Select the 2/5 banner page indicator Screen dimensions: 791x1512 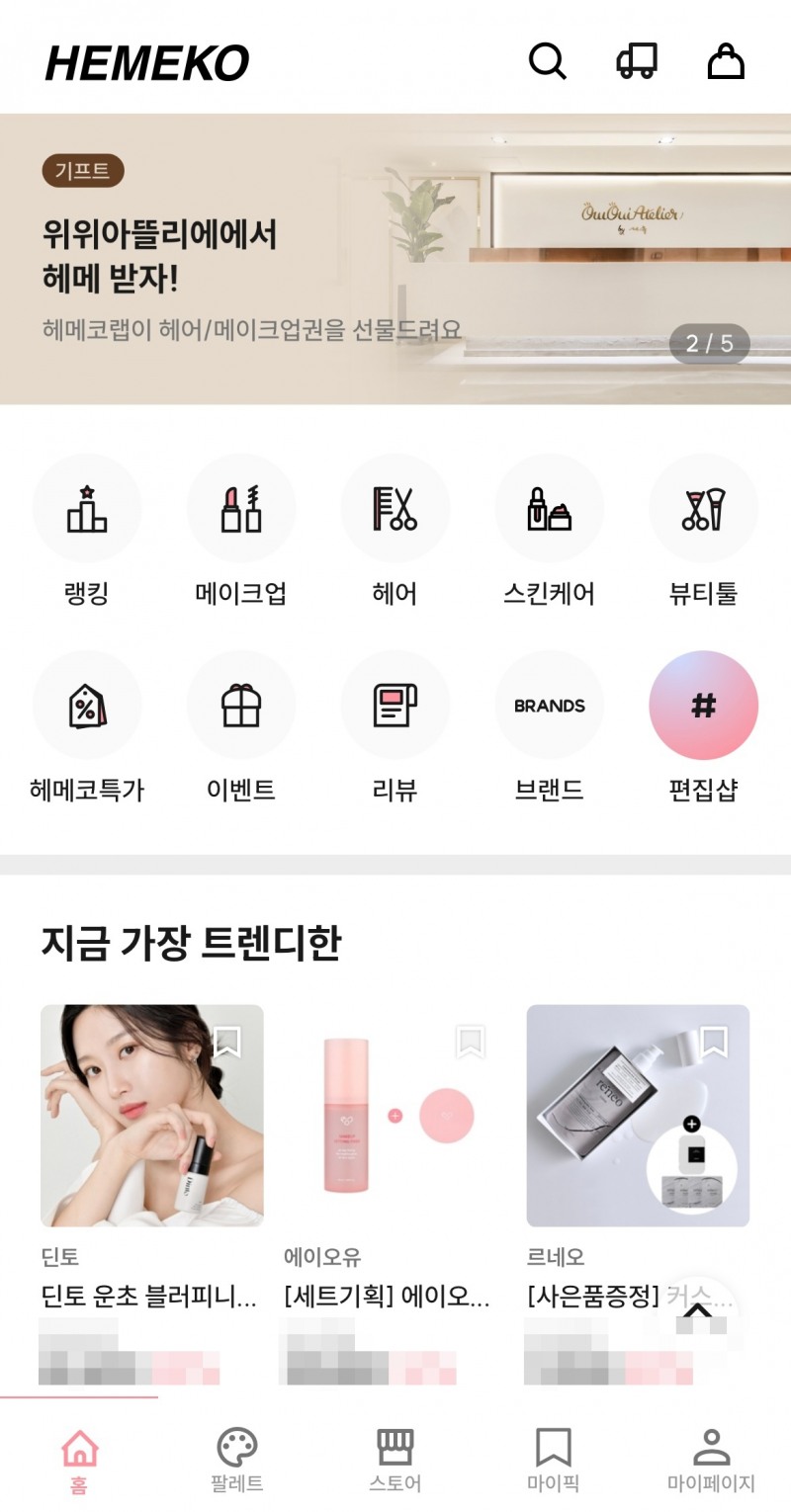(x=708, y=343)
